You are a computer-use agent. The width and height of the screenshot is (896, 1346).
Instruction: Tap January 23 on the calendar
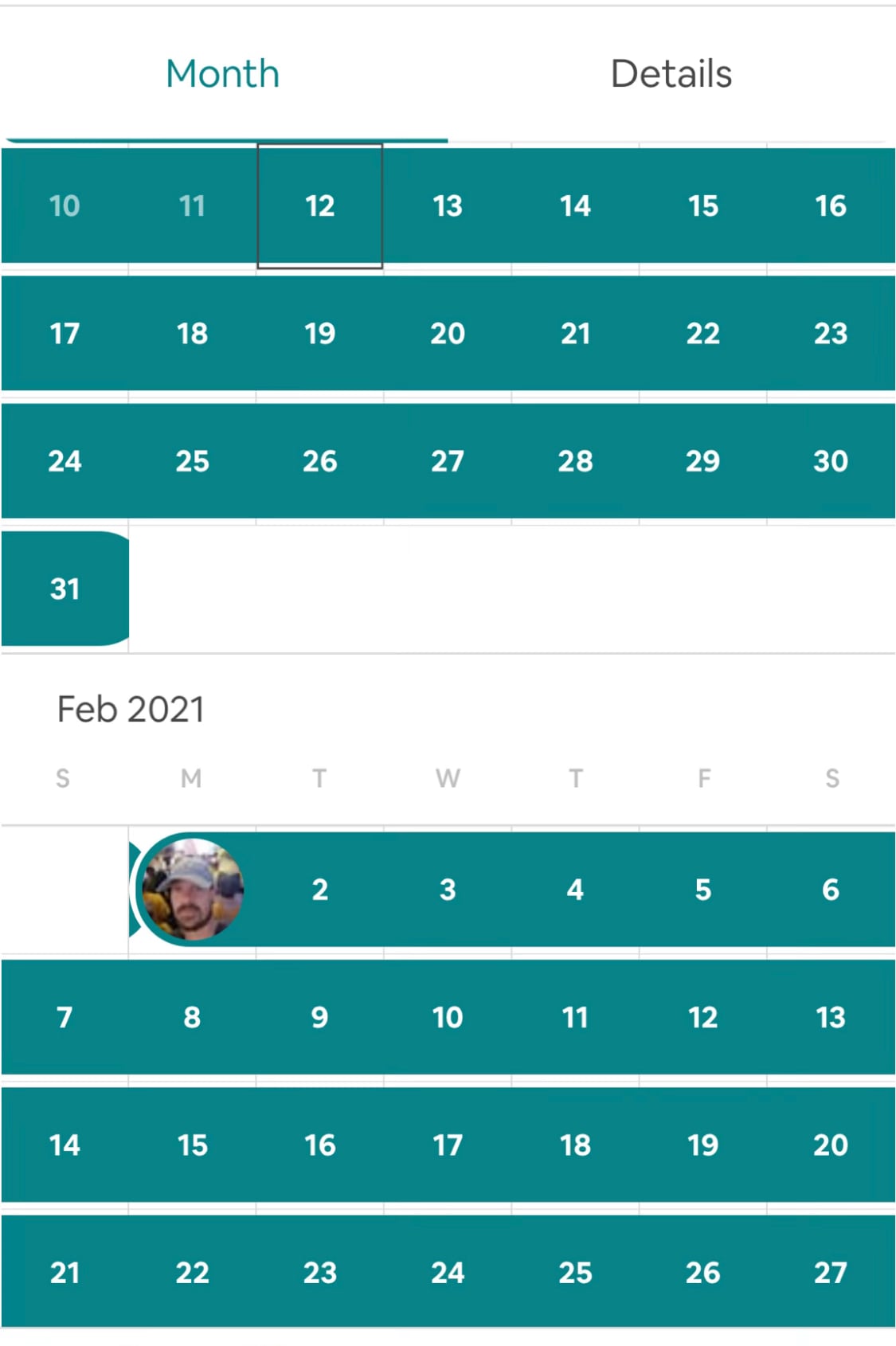click(x=830, y=334)
